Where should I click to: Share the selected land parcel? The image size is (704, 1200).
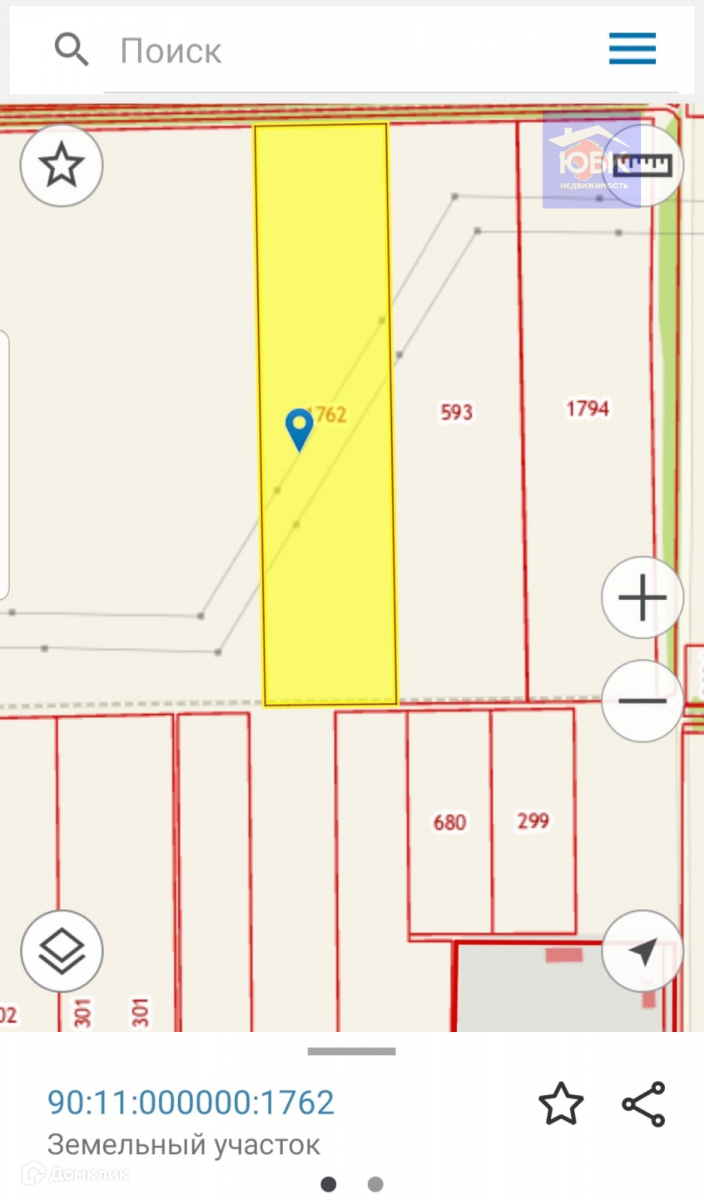[643, 1104]
